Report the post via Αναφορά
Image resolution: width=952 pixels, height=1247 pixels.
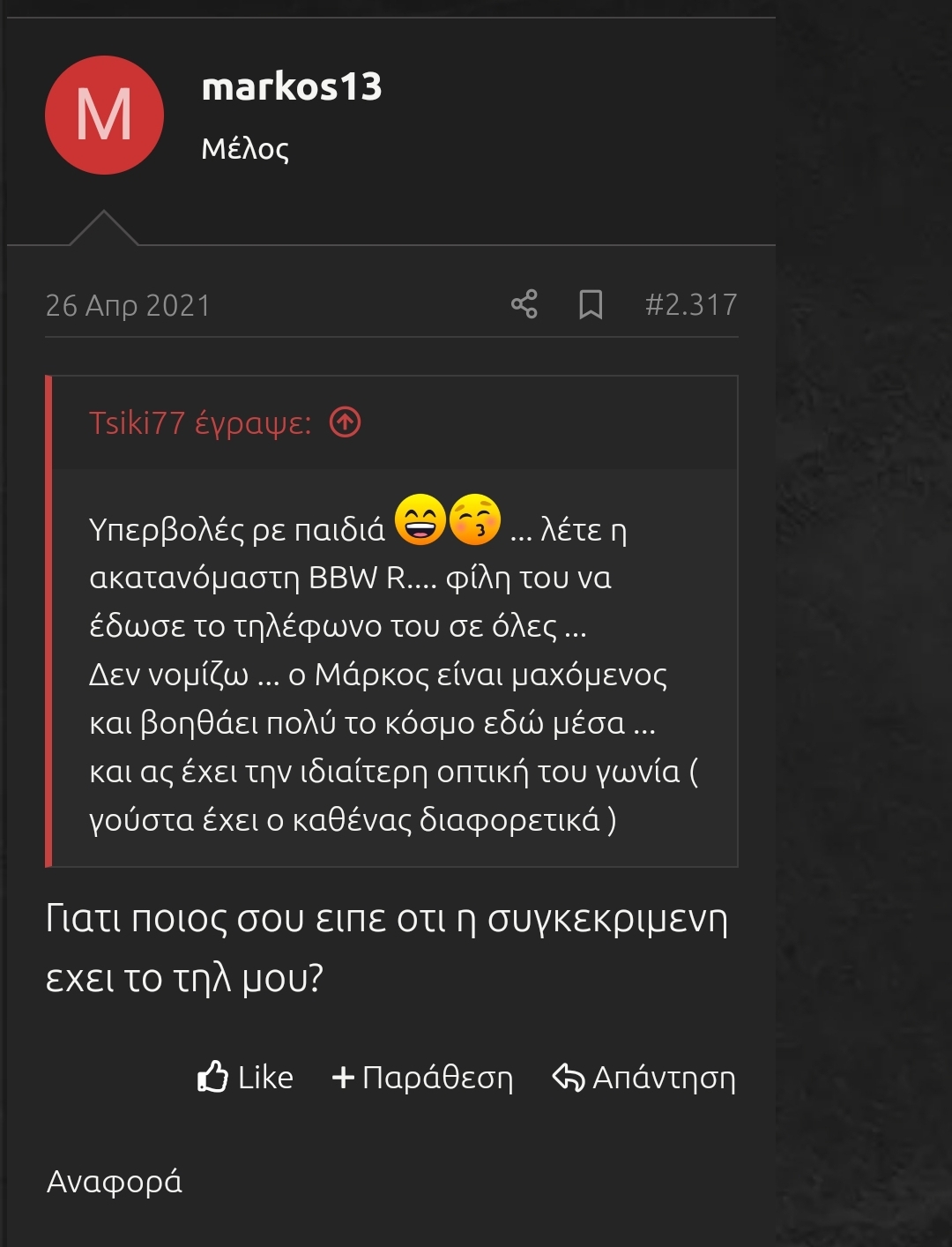click(x=114, y=1181)
